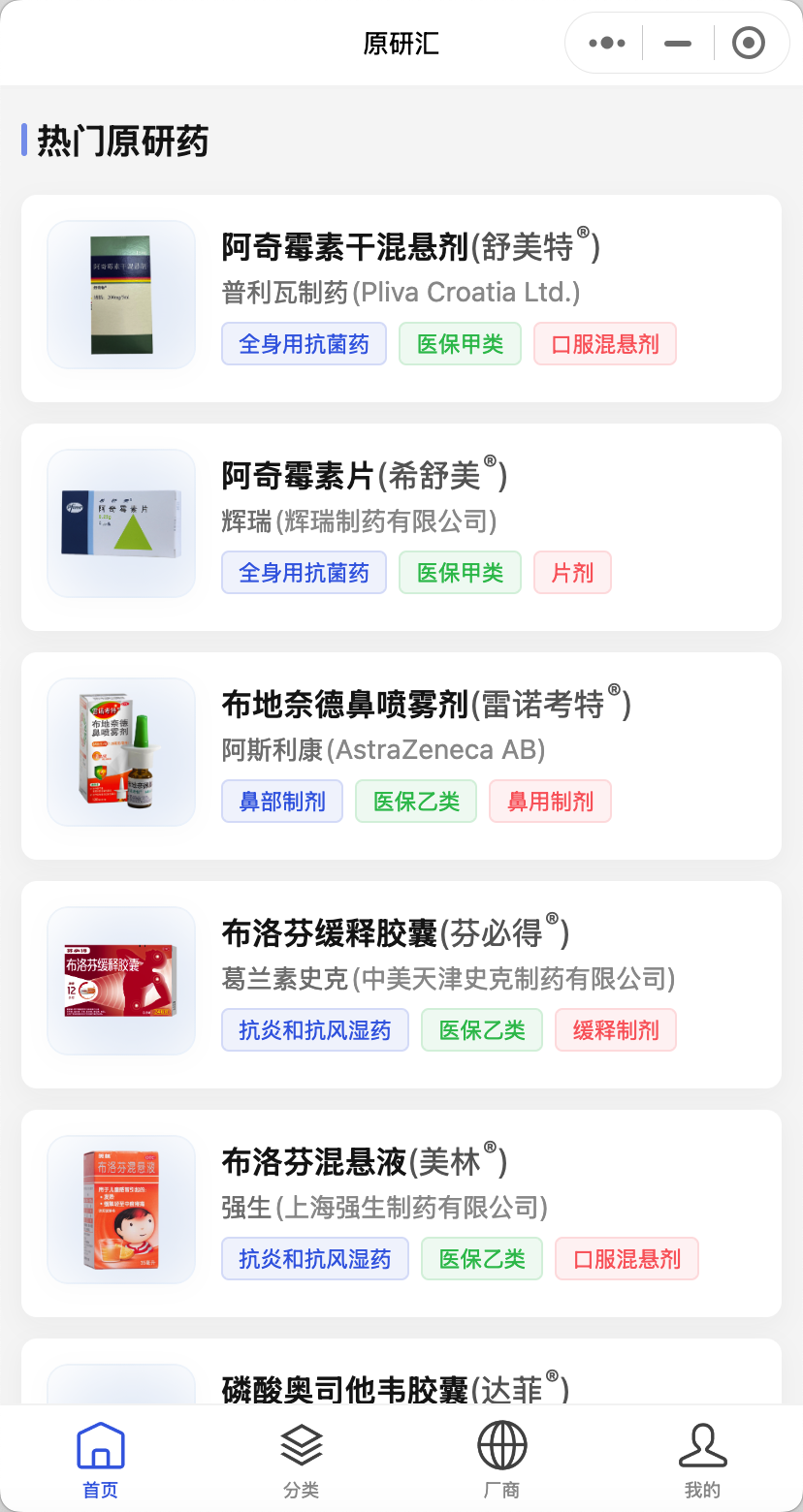Open the 阿奇霉素干混悬剂(舒美特) drug card
The height and width of the screenshot is (1512, 803).
click(401, 299)
